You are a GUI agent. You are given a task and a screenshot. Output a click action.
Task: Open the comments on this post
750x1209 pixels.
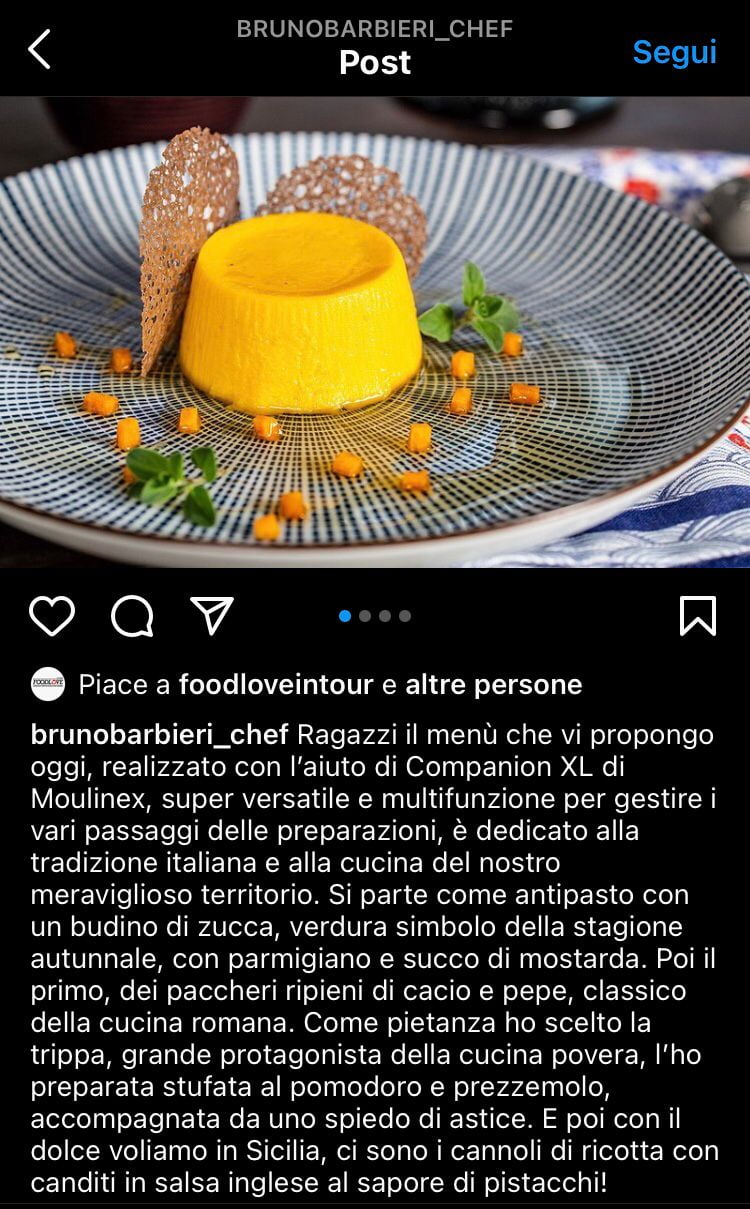tap(132, 616)
